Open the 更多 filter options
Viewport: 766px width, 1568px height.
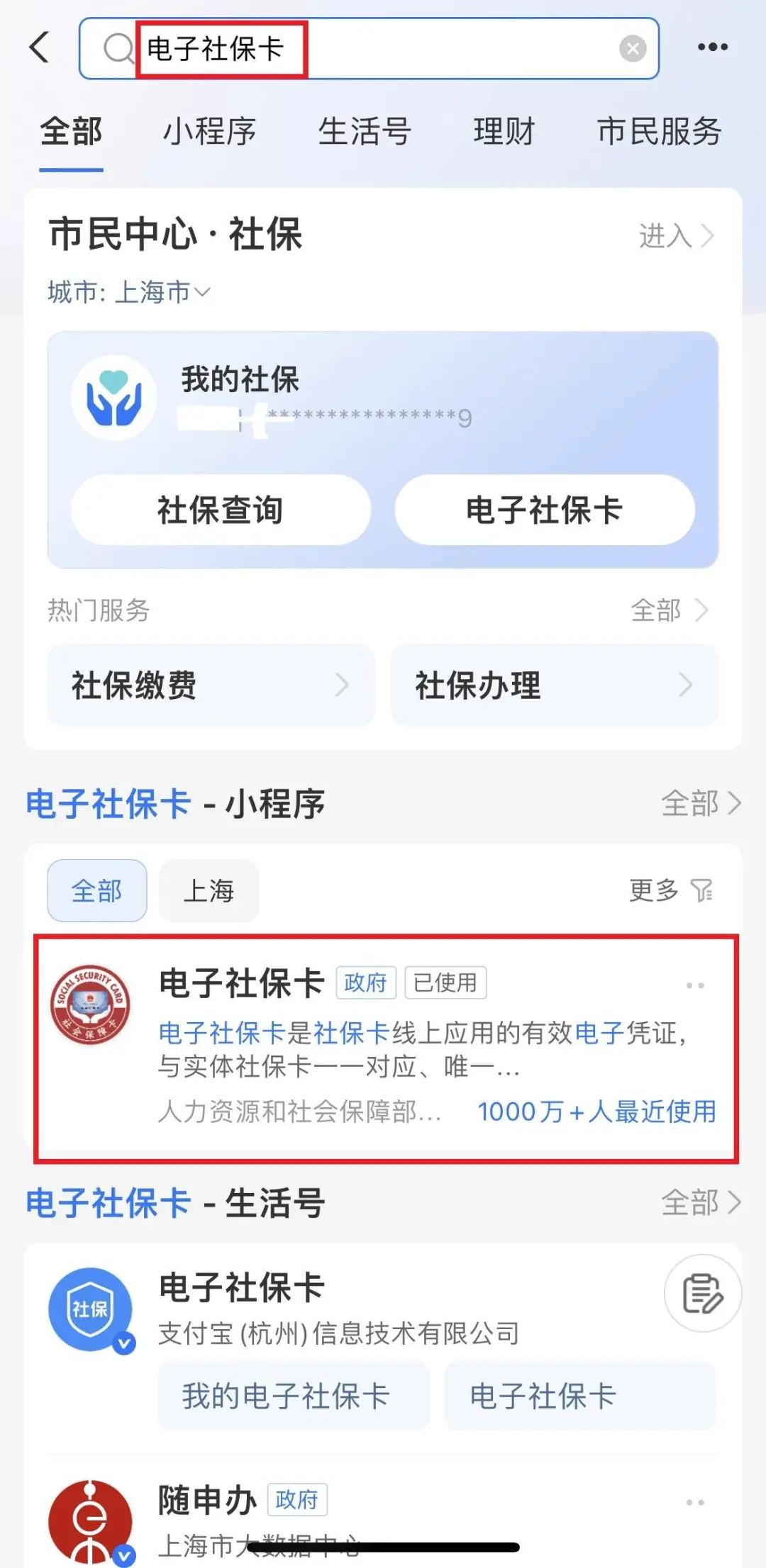[670, 890]
